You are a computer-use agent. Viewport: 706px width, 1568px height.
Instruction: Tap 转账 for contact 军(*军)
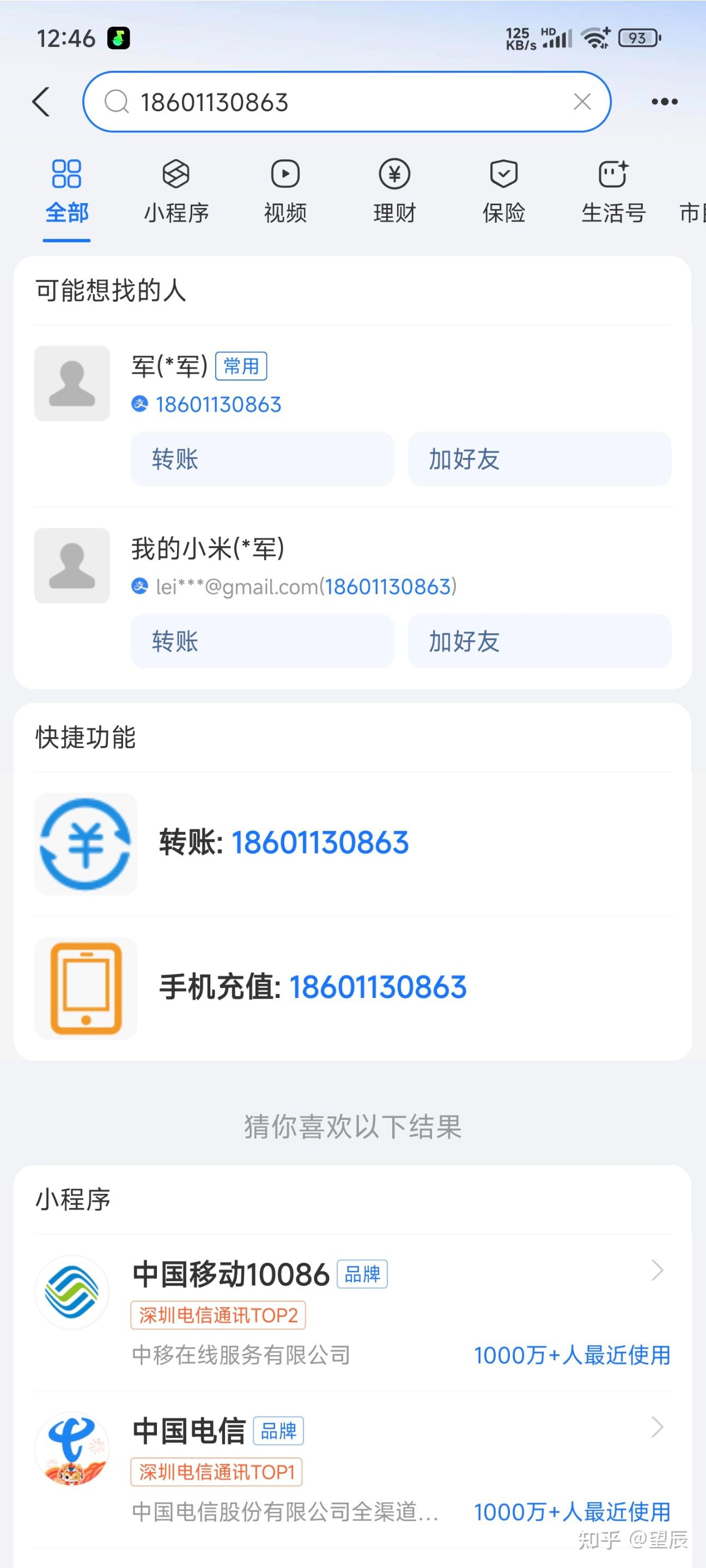262,459
